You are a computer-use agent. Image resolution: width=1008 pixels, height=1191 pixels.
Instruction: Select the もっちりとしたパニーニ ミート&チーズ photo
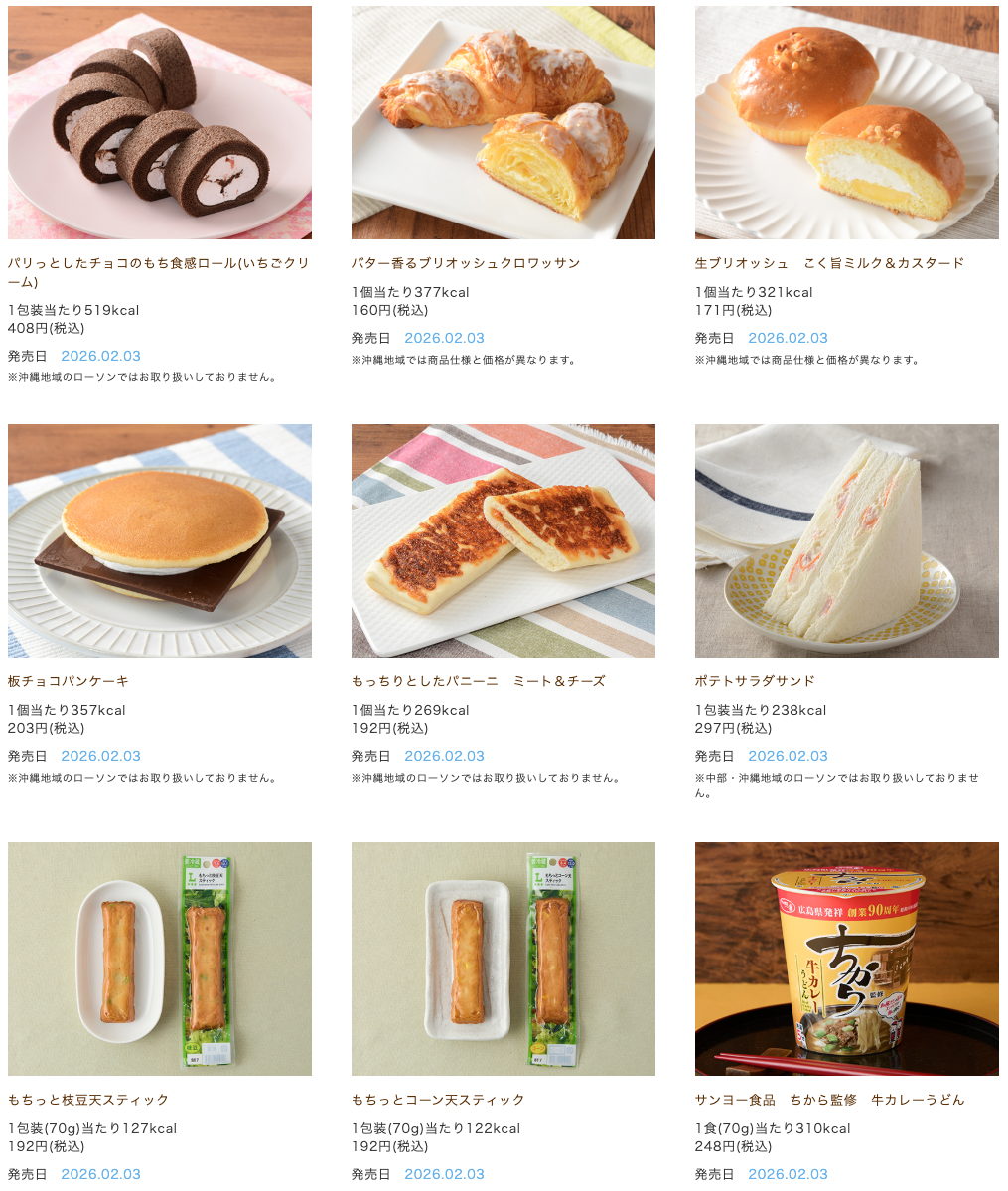click(x=503, y=540)
